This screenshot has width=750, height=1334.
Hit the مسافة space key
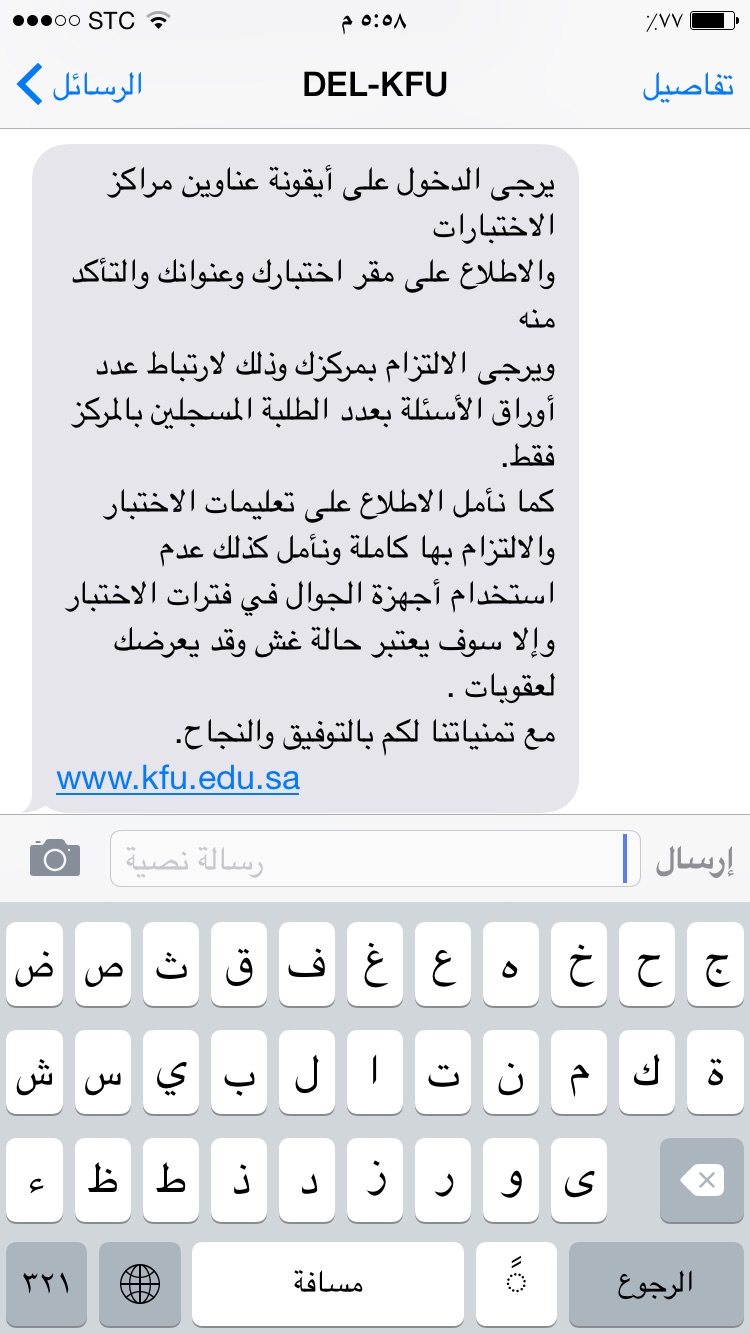tap(328, 1284)
